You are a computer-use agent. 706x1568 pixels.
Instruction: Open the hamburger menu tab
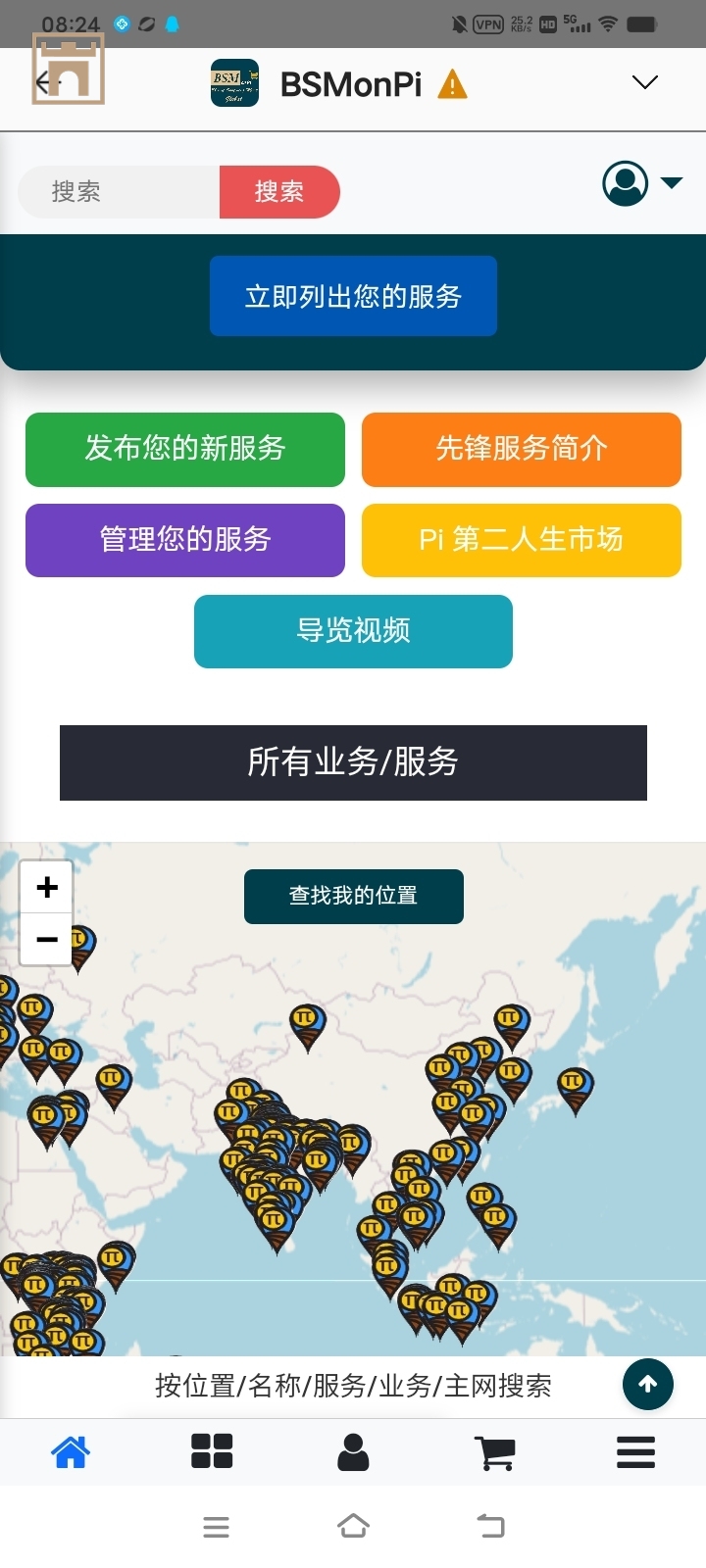(x=635, y=1451)
